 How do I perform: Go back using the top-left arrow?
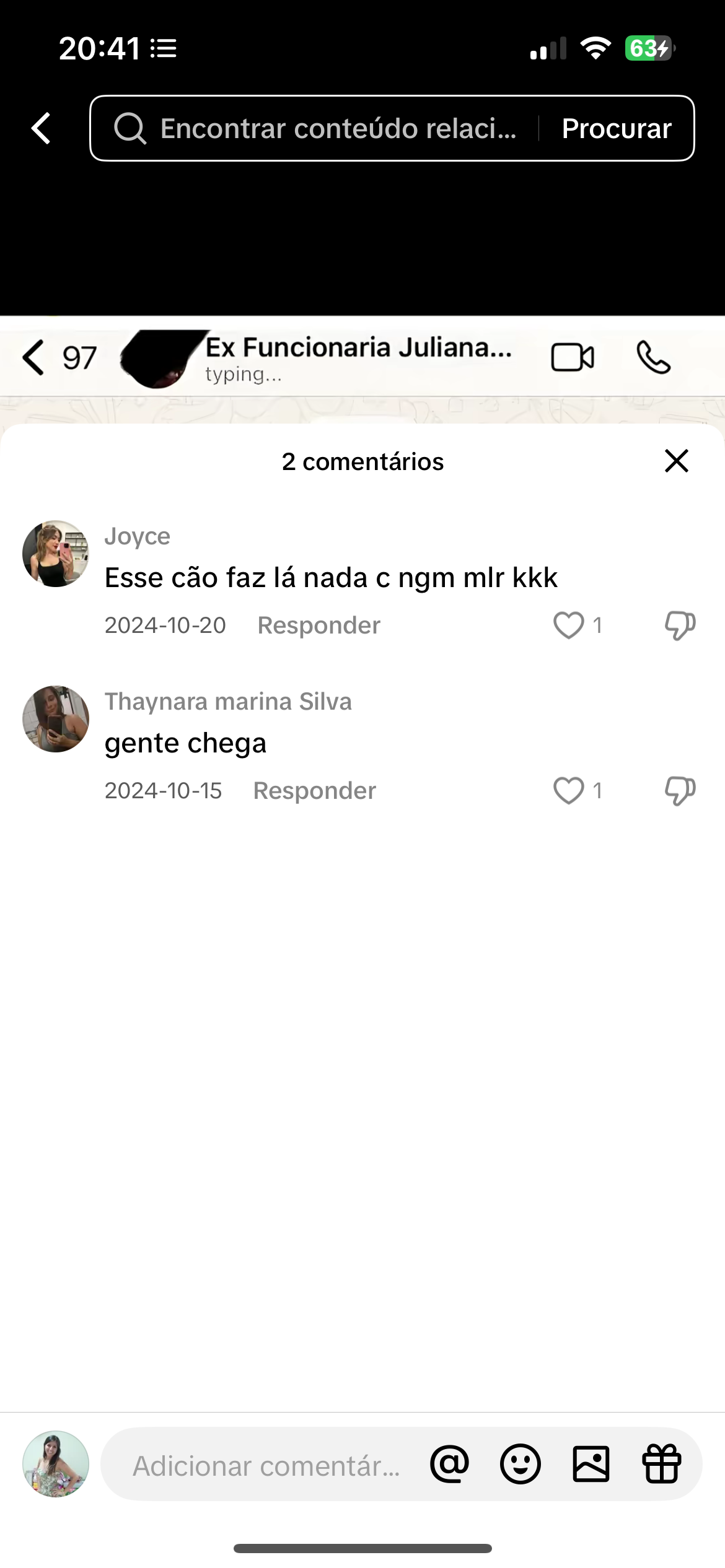pos(41,128)
